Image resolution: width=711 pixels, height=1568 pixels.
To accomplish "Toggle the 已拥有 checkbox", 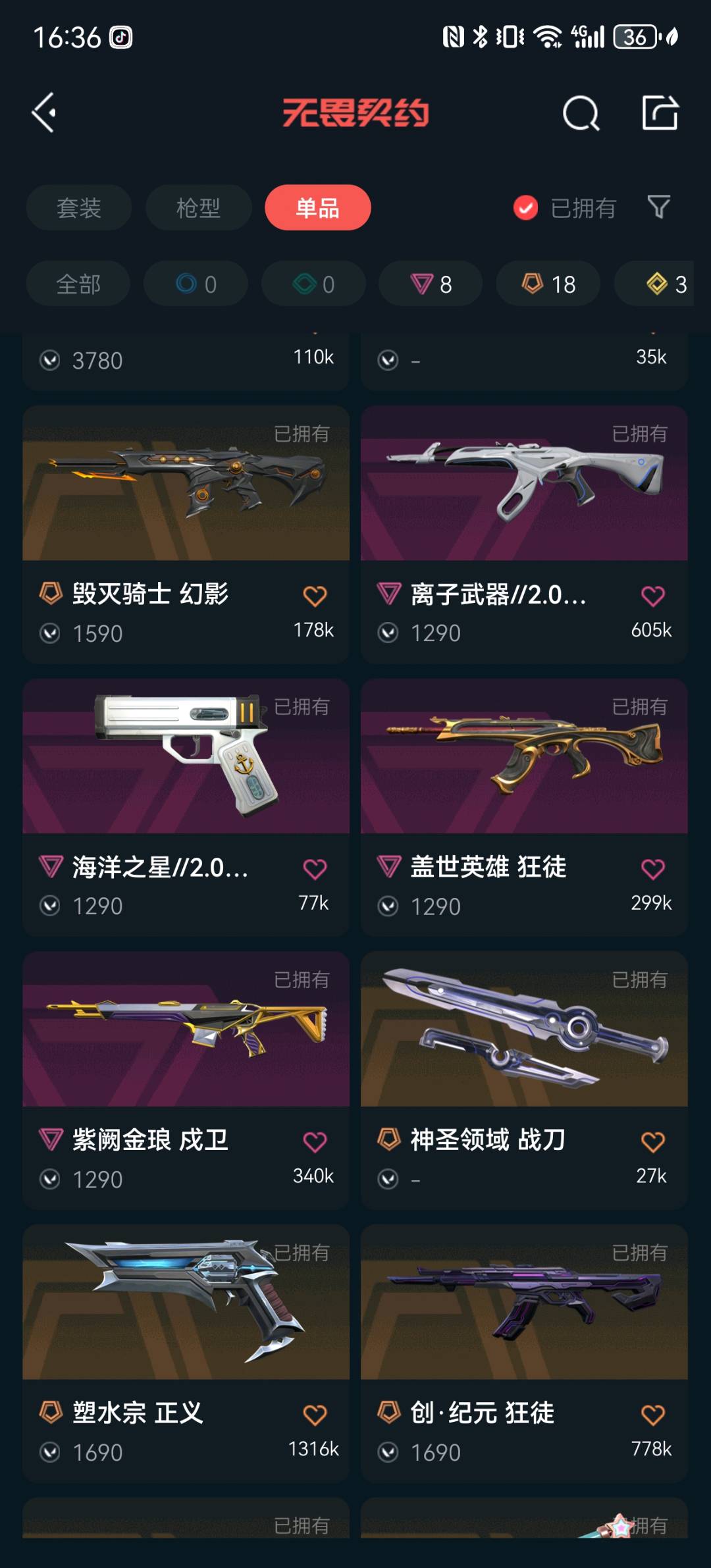I will pos(564,208).
